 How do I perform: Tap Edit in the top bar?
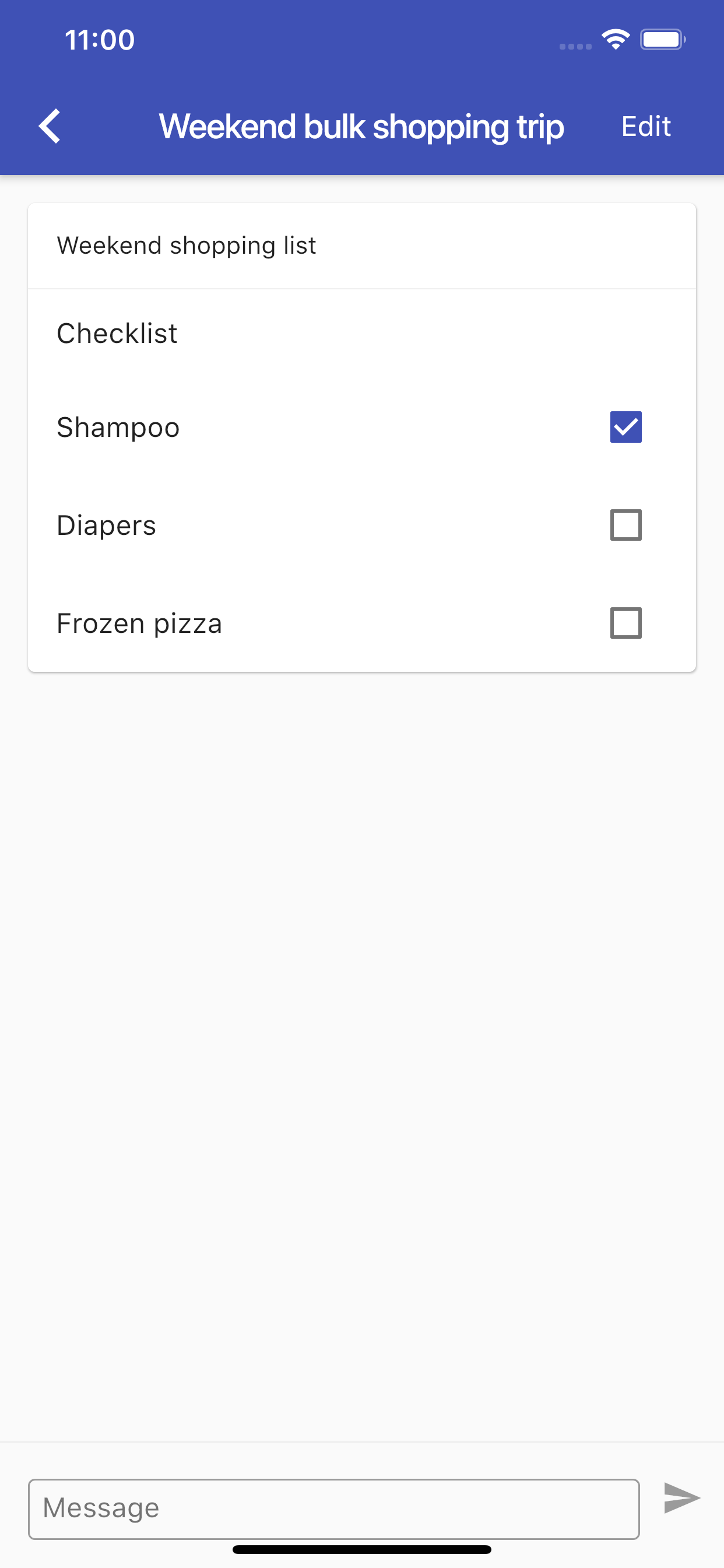click(x=645, y=127)
